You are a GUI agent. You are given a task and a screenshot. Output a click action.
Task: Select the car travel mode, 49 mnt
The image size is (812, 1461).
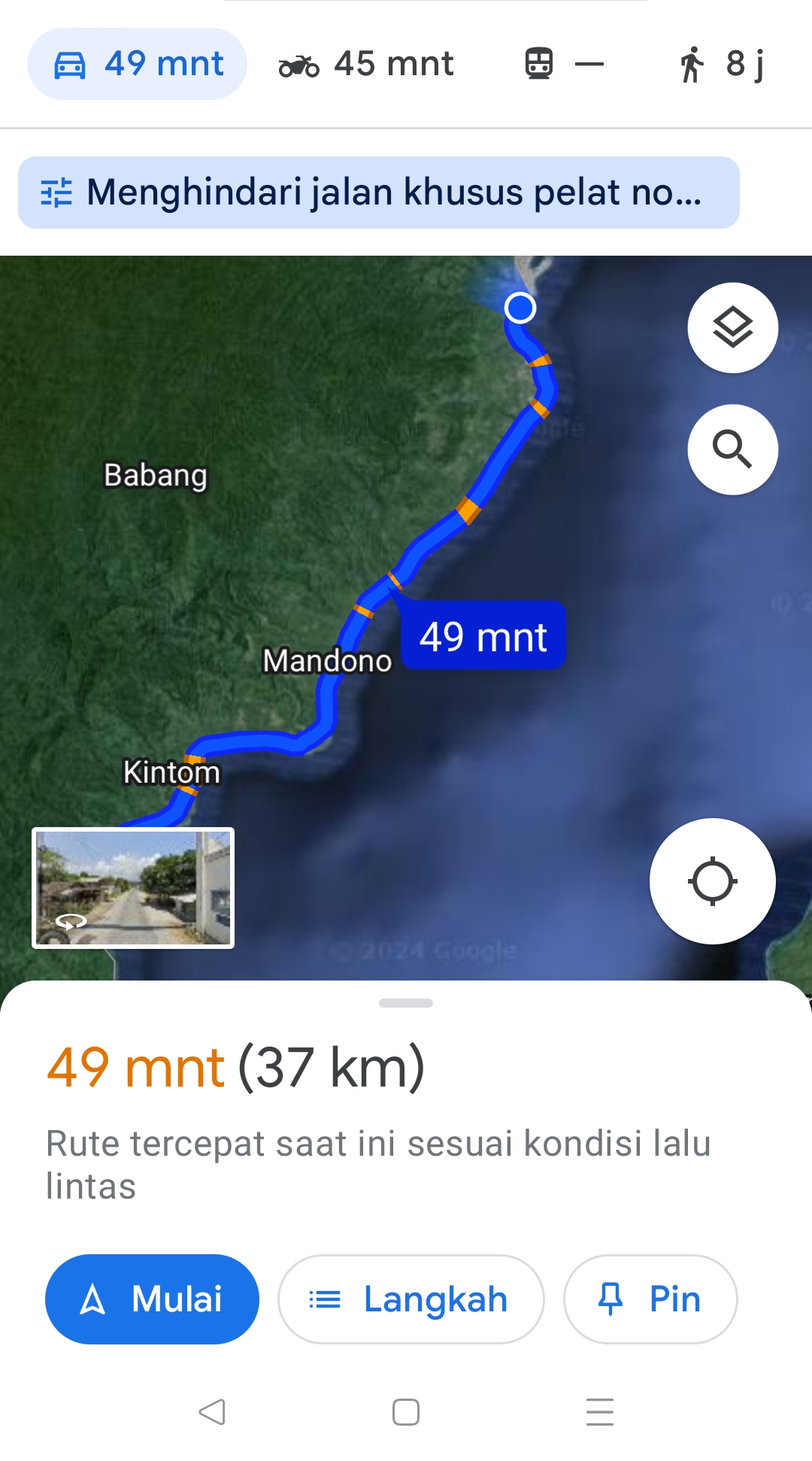coord(138,64)
